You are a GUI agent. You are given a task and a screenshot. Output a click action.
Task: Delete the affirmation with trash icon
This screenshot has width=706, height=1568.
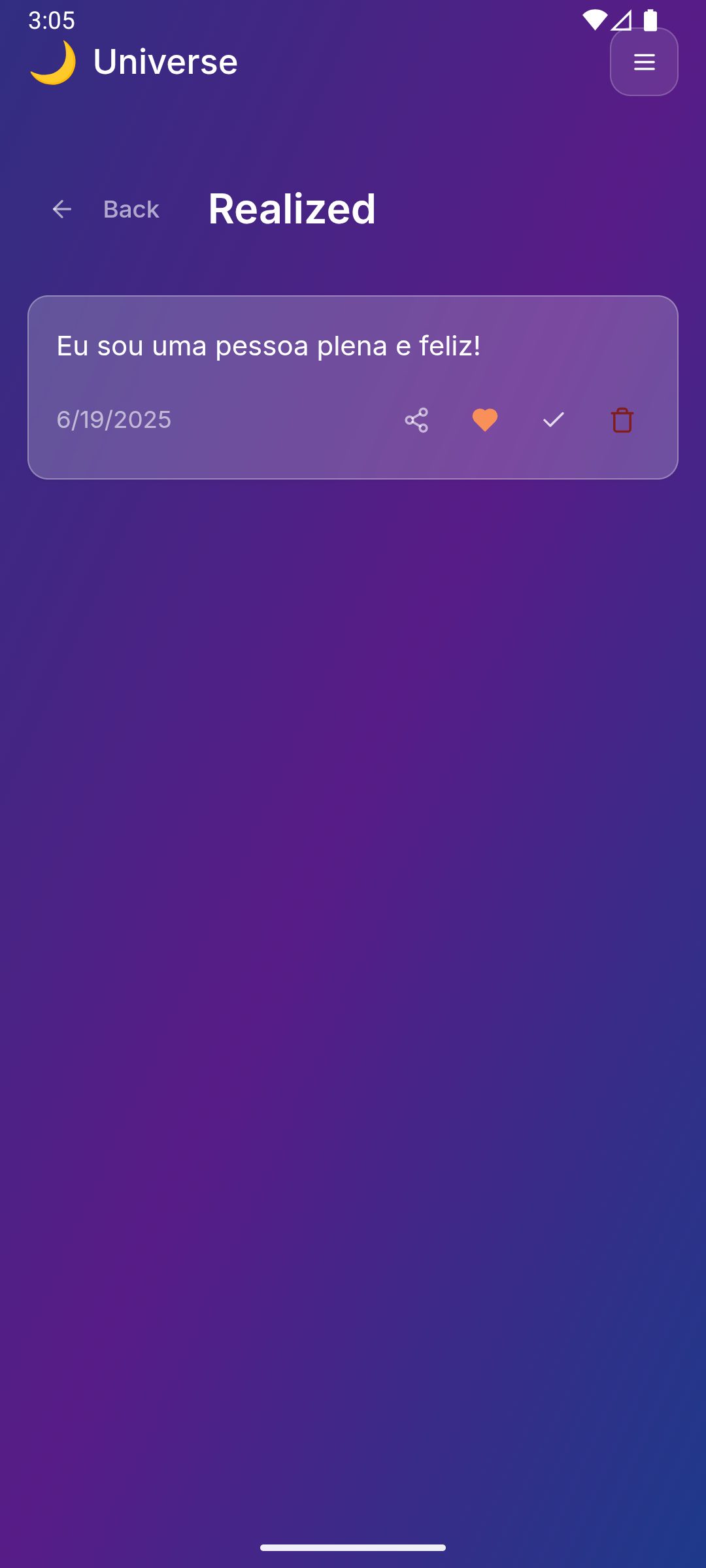[622, 420]
